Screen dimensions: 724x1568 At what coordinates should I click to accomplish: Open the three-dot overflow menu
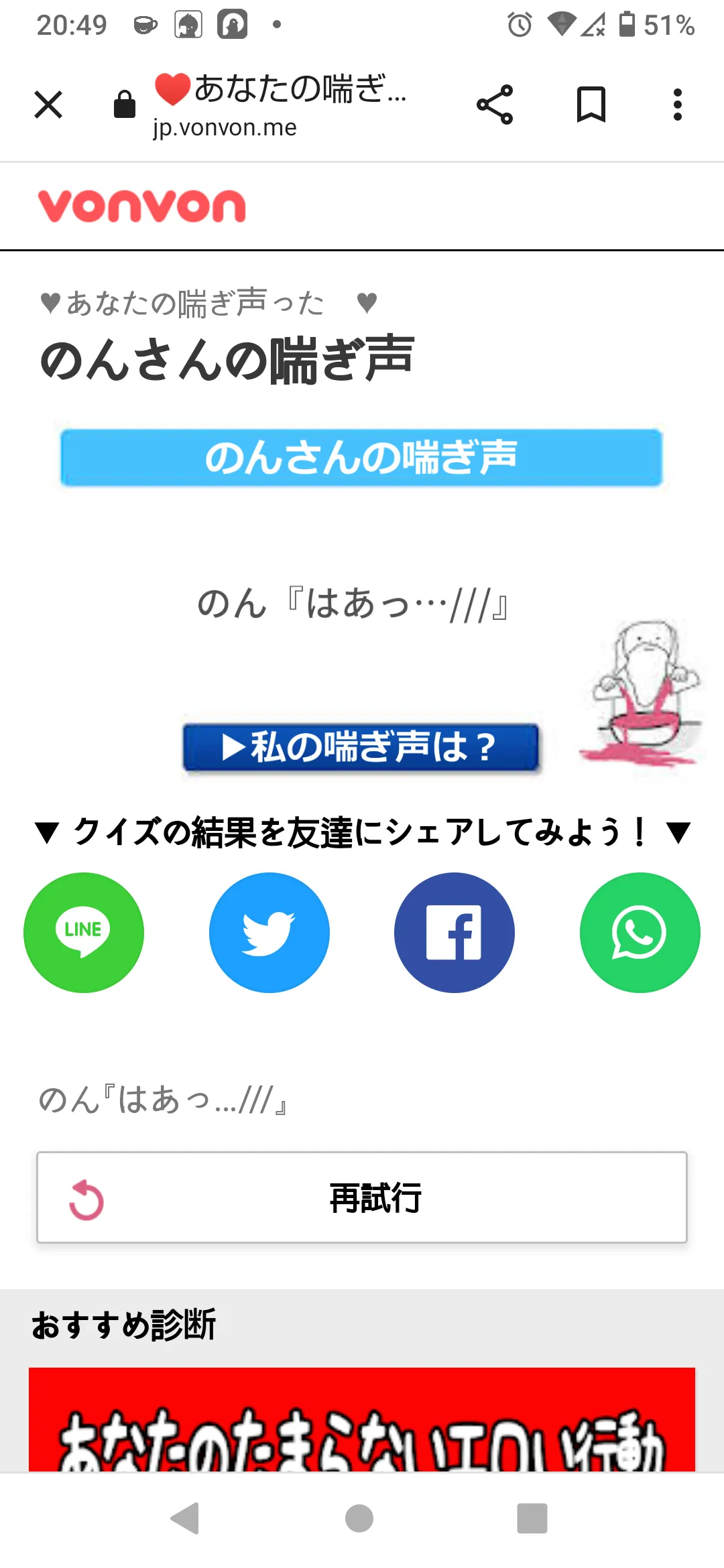[678, 105]
